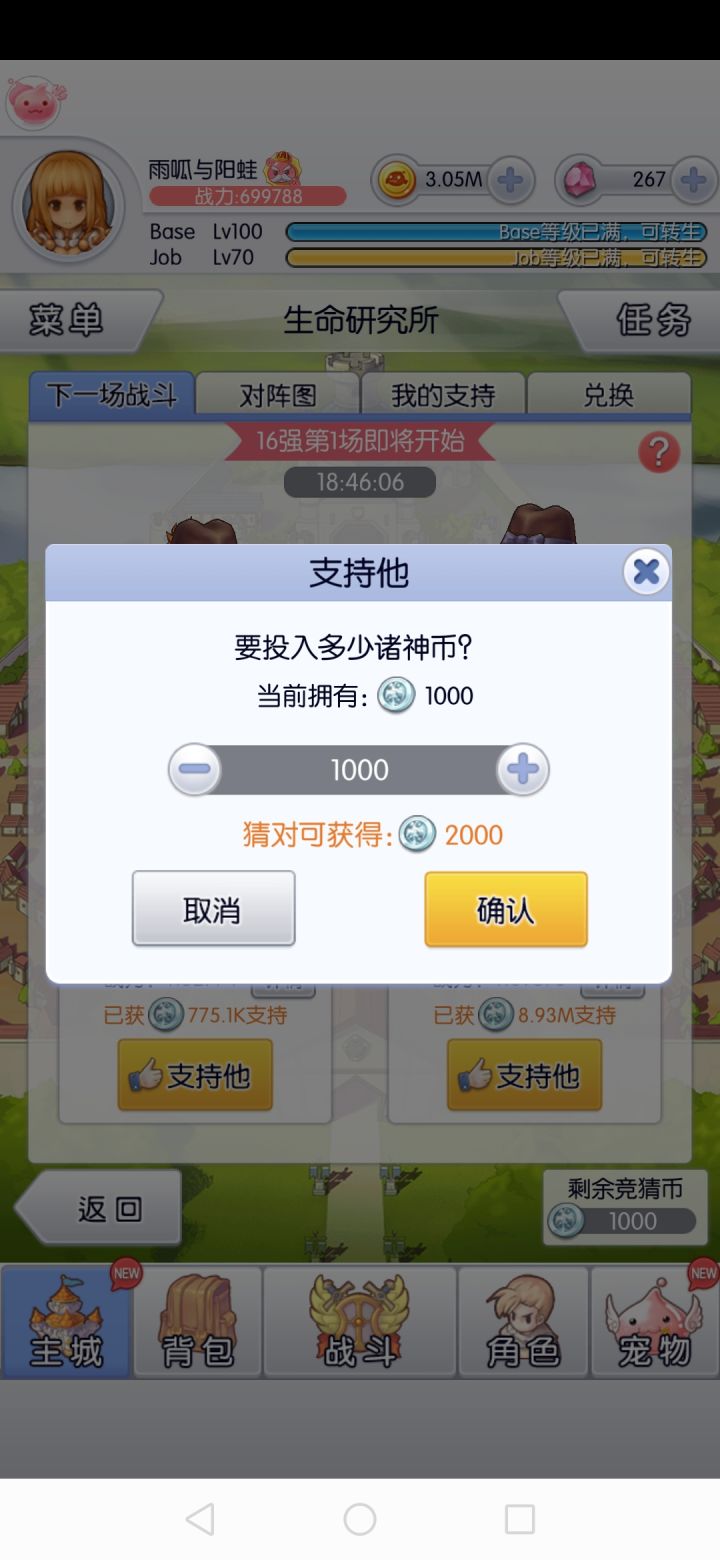Open the 菜单 menu
This screenshot has width=720, height=1560.
65,318
